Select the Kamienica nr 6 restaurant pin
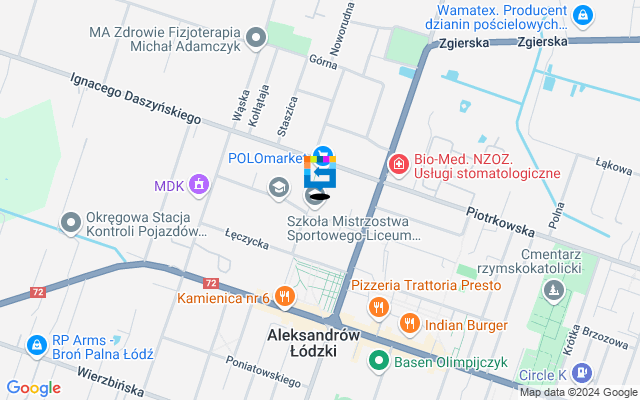Image resolution: width=640 pixels, height=400 pixels. (285, 296)
